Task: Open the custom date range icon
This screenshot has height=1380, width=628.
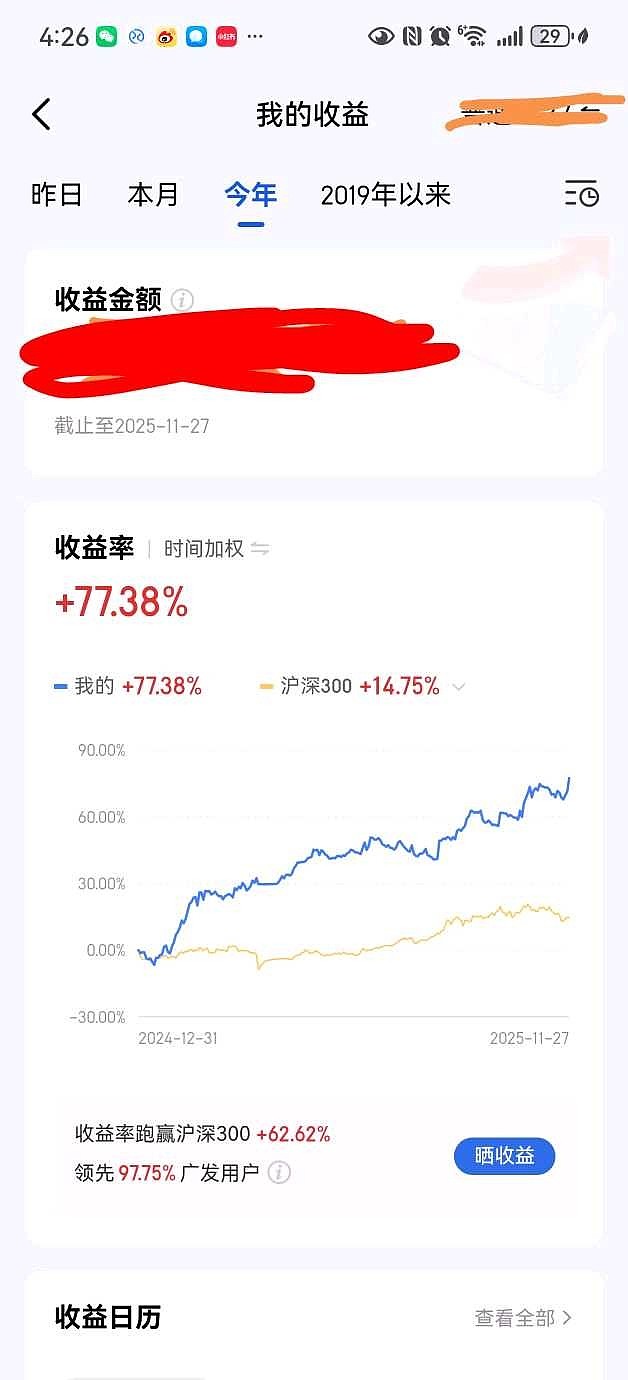Action: (581, 194)
